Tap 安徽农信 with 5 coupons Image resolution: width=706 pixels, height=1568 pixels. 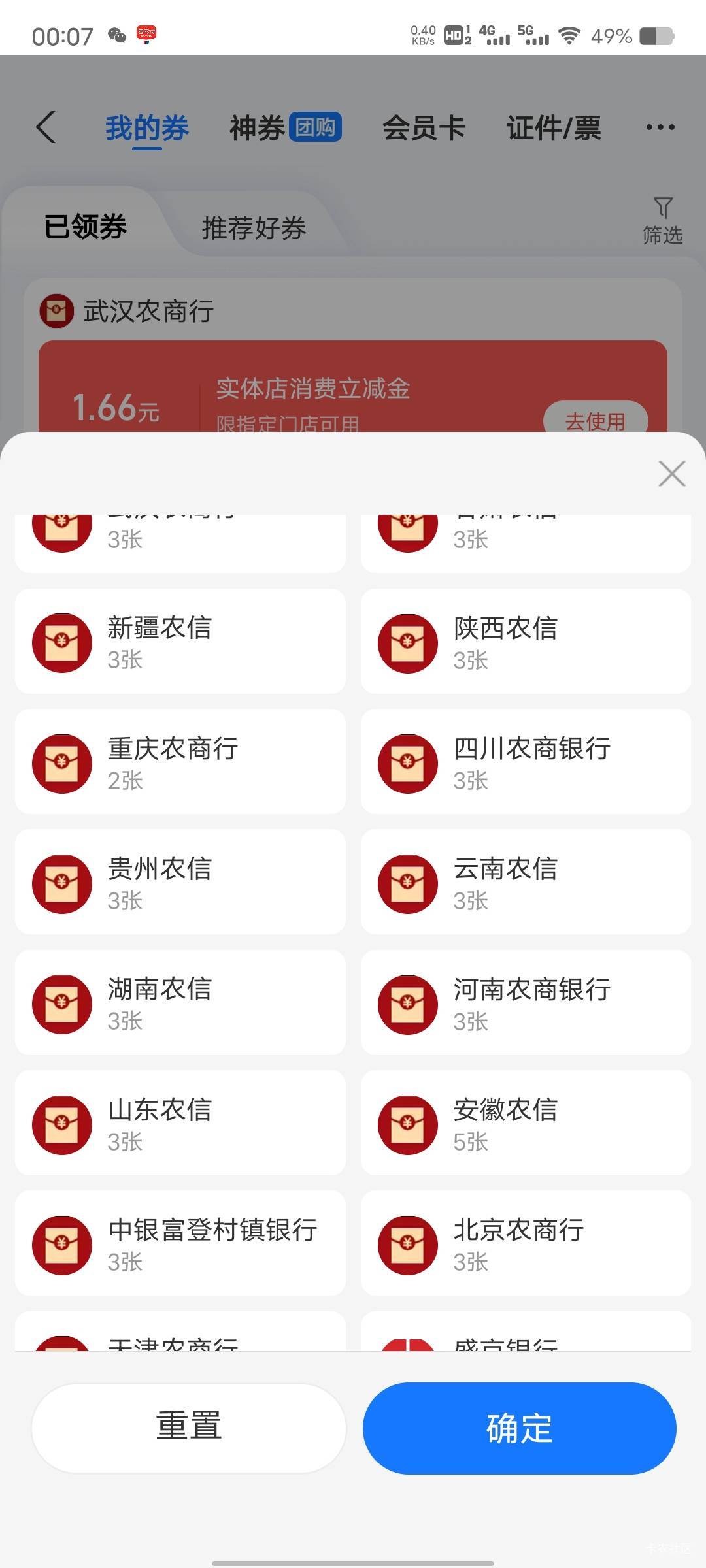click(x=526, y=1122)
